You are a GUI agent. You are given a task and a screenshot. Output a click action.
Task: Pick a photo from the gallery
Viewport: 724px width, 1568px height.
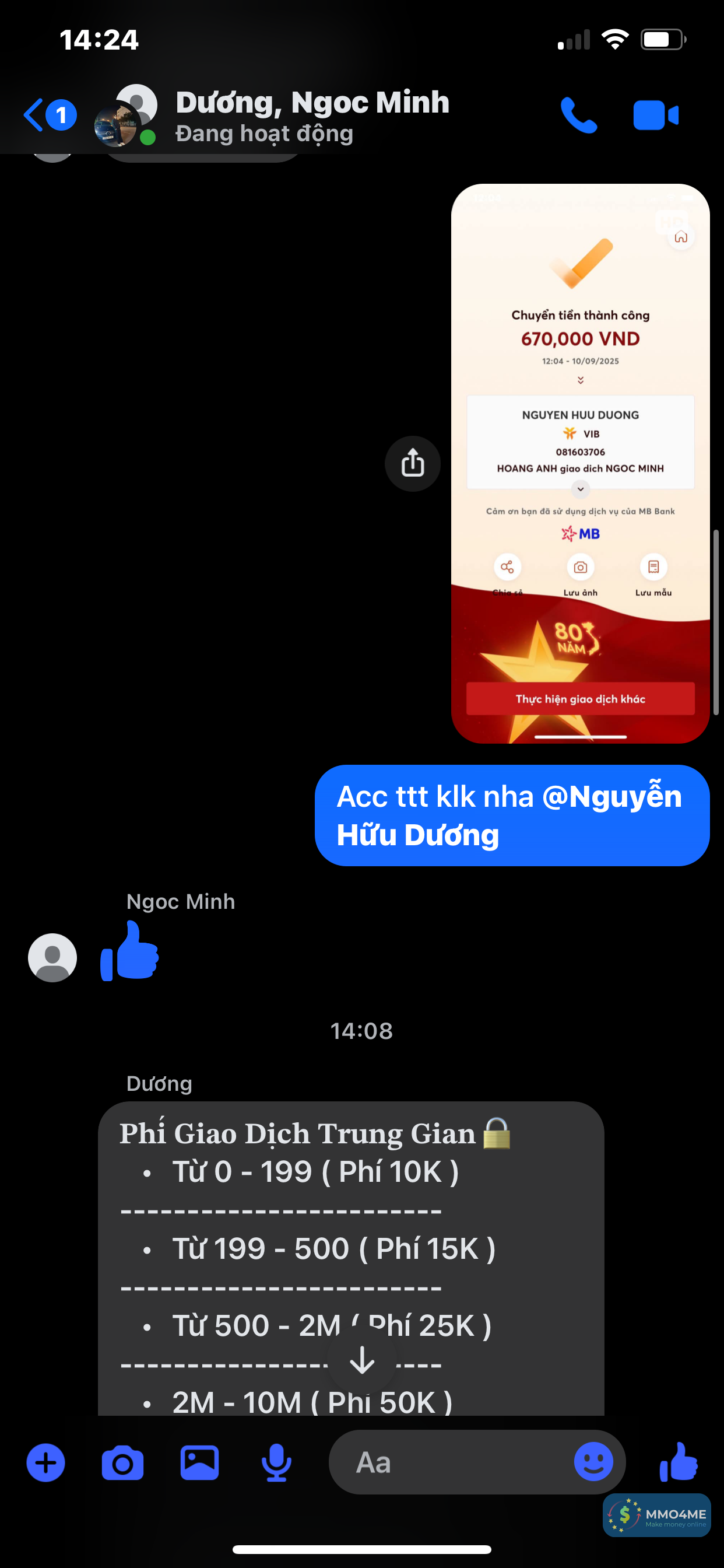tap(199, 1462)
